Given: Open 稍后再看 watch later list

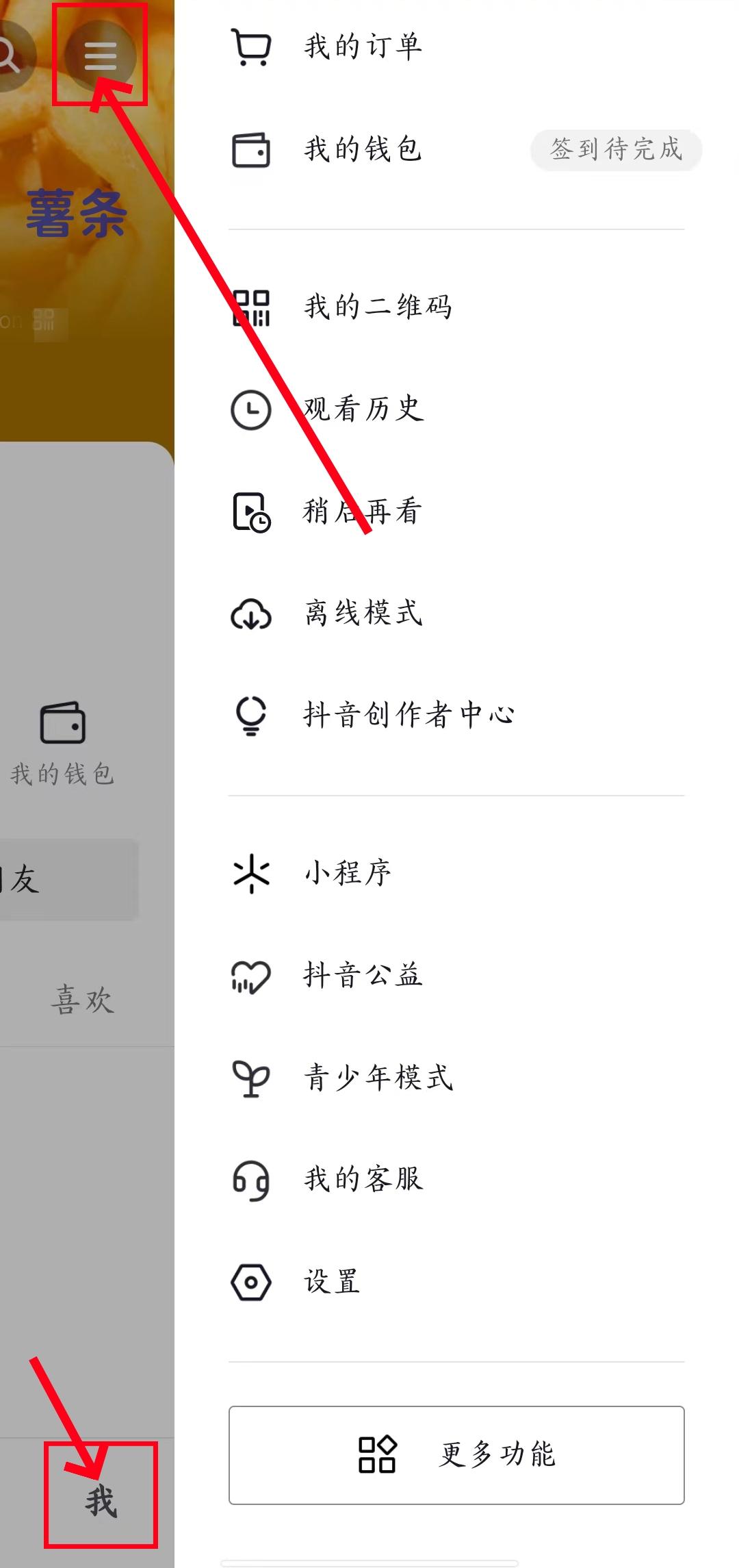Looking at the screenshot, I should click(363, 511).
